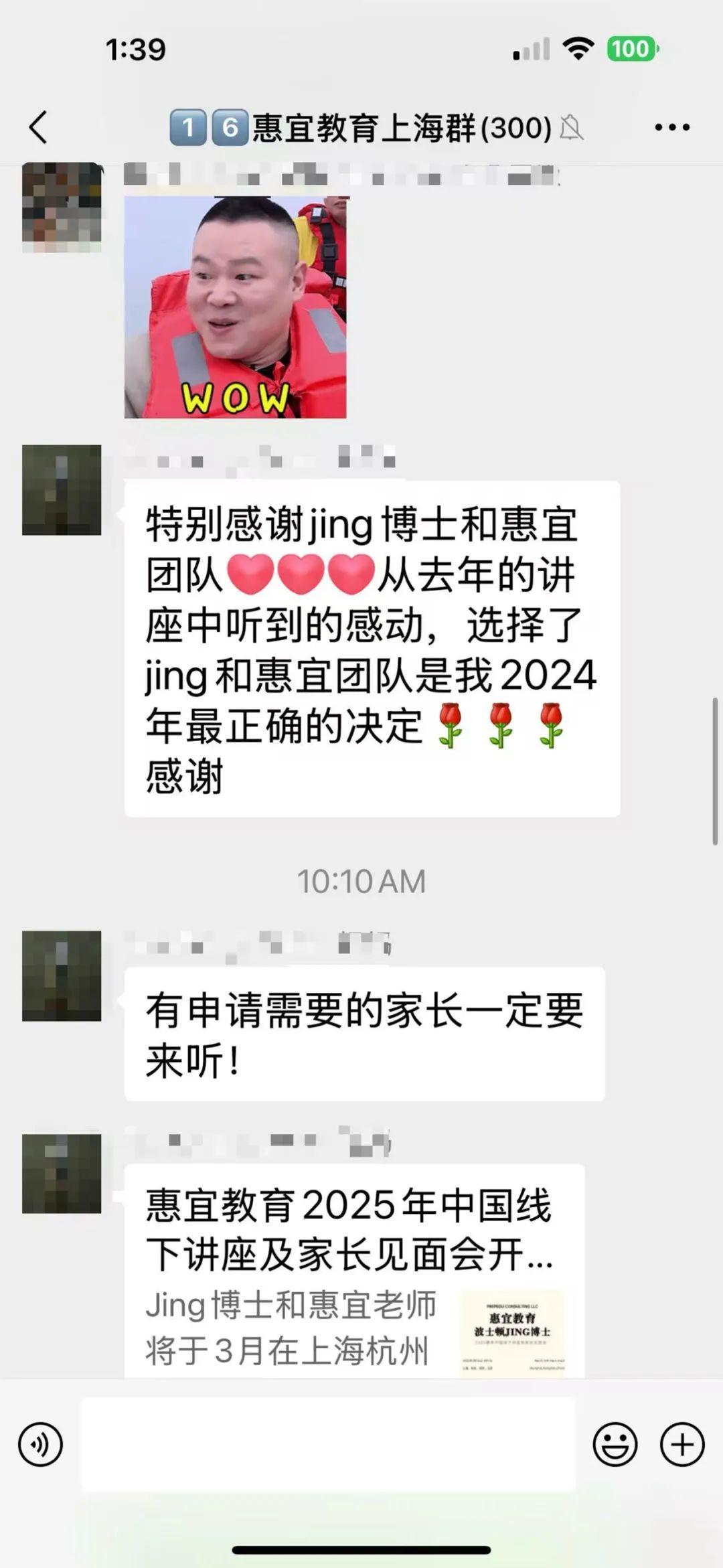Open the emoji sticker panel
This screenshot has width=723, height=1568.
615,1445
